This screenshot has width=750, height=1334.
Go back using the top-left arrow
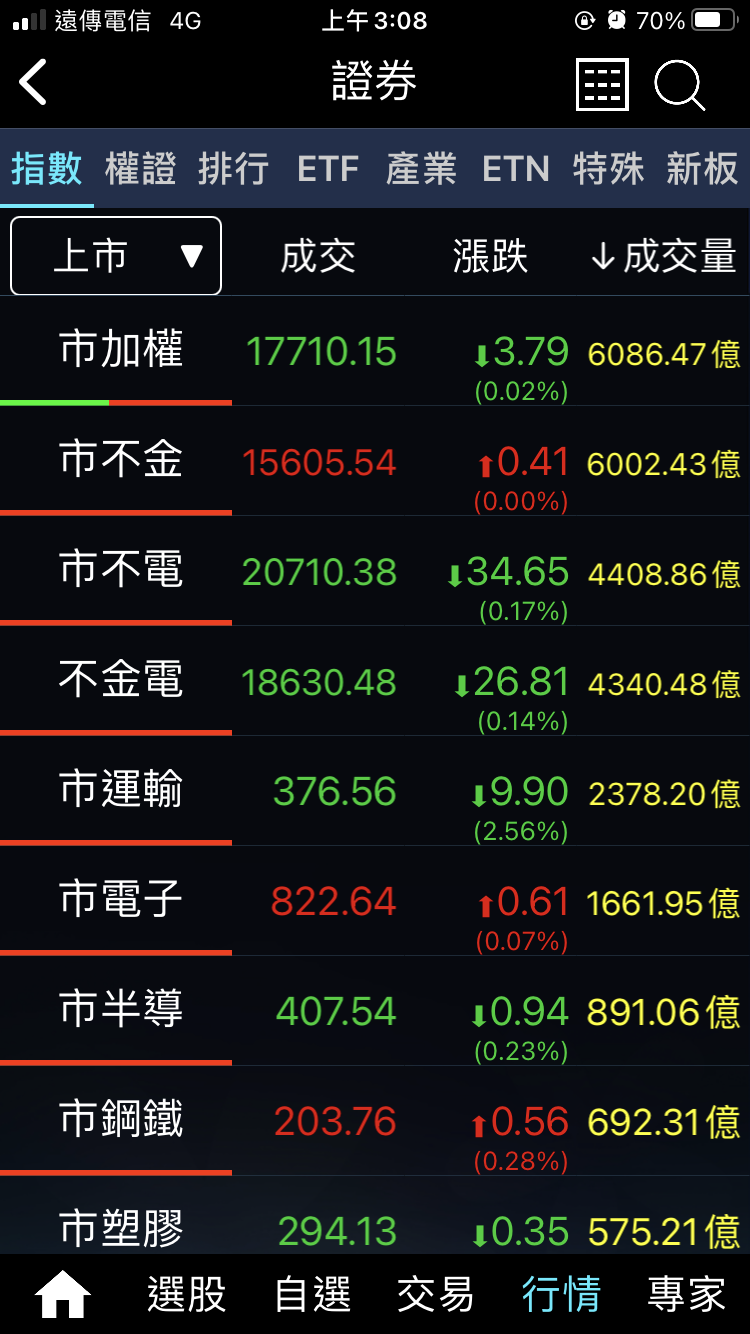[34, 82]
